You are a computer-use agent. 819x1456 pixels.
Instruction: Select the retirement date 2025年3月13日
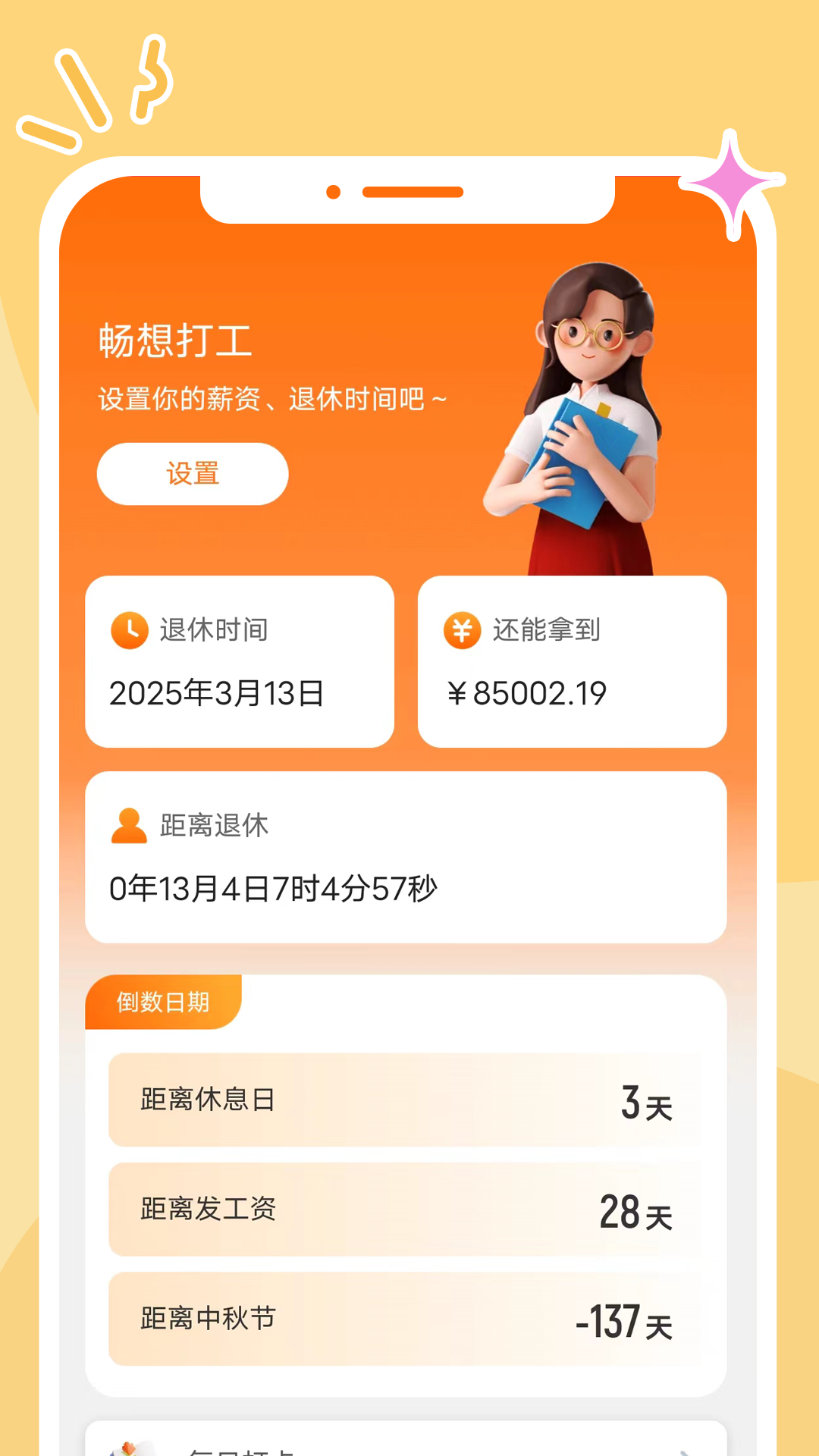[217, 691]
